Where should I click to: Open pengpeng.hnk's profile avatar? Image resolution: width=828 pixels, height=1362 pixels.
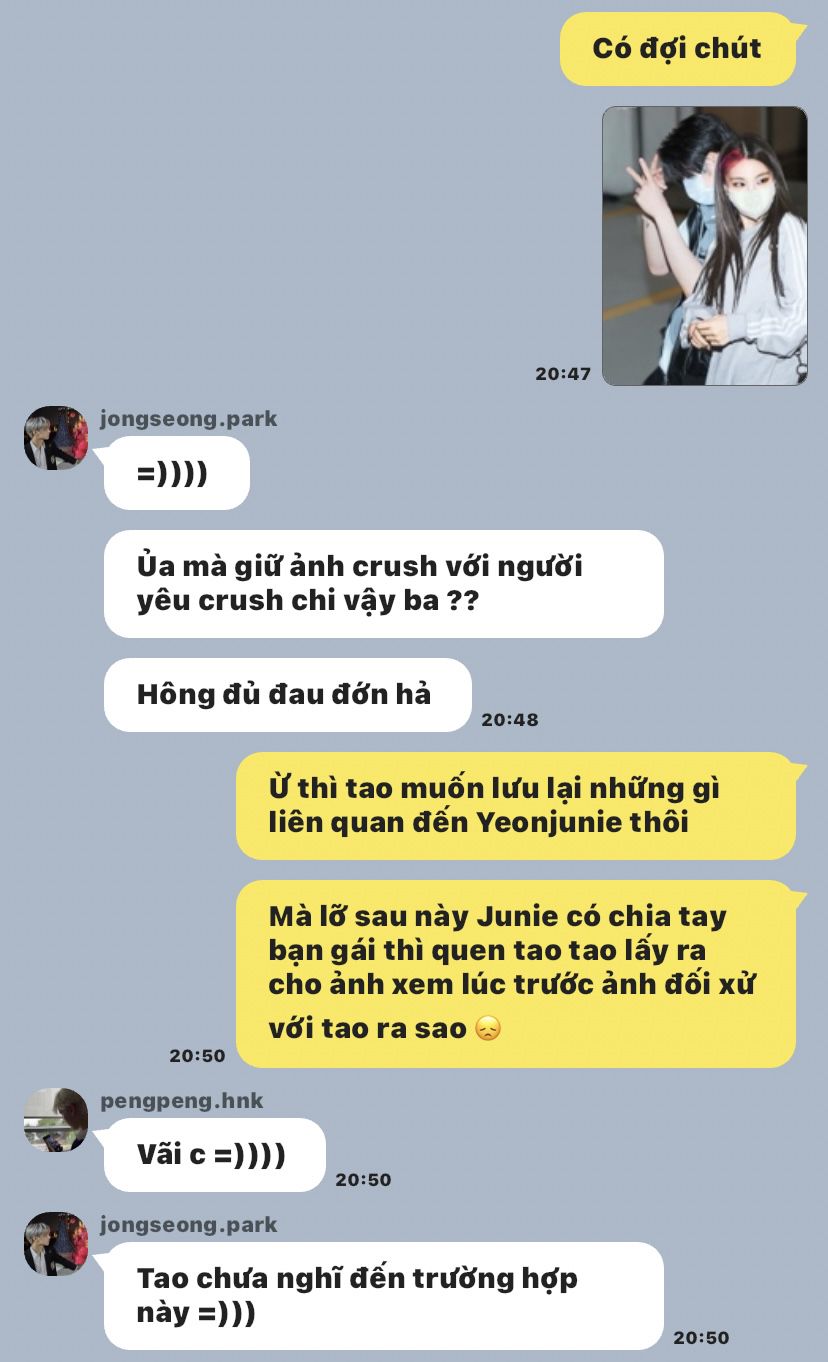[x=56, y=1120]
